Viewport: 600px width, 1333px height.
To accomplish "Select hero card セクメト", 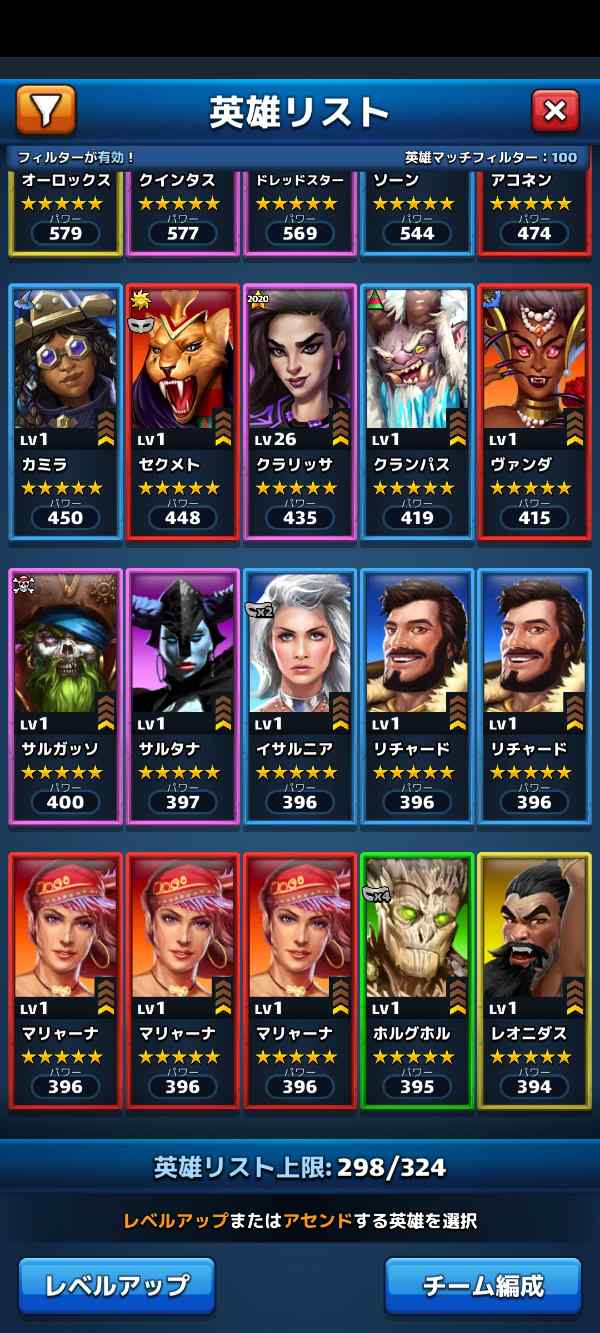I will [183, 413].
